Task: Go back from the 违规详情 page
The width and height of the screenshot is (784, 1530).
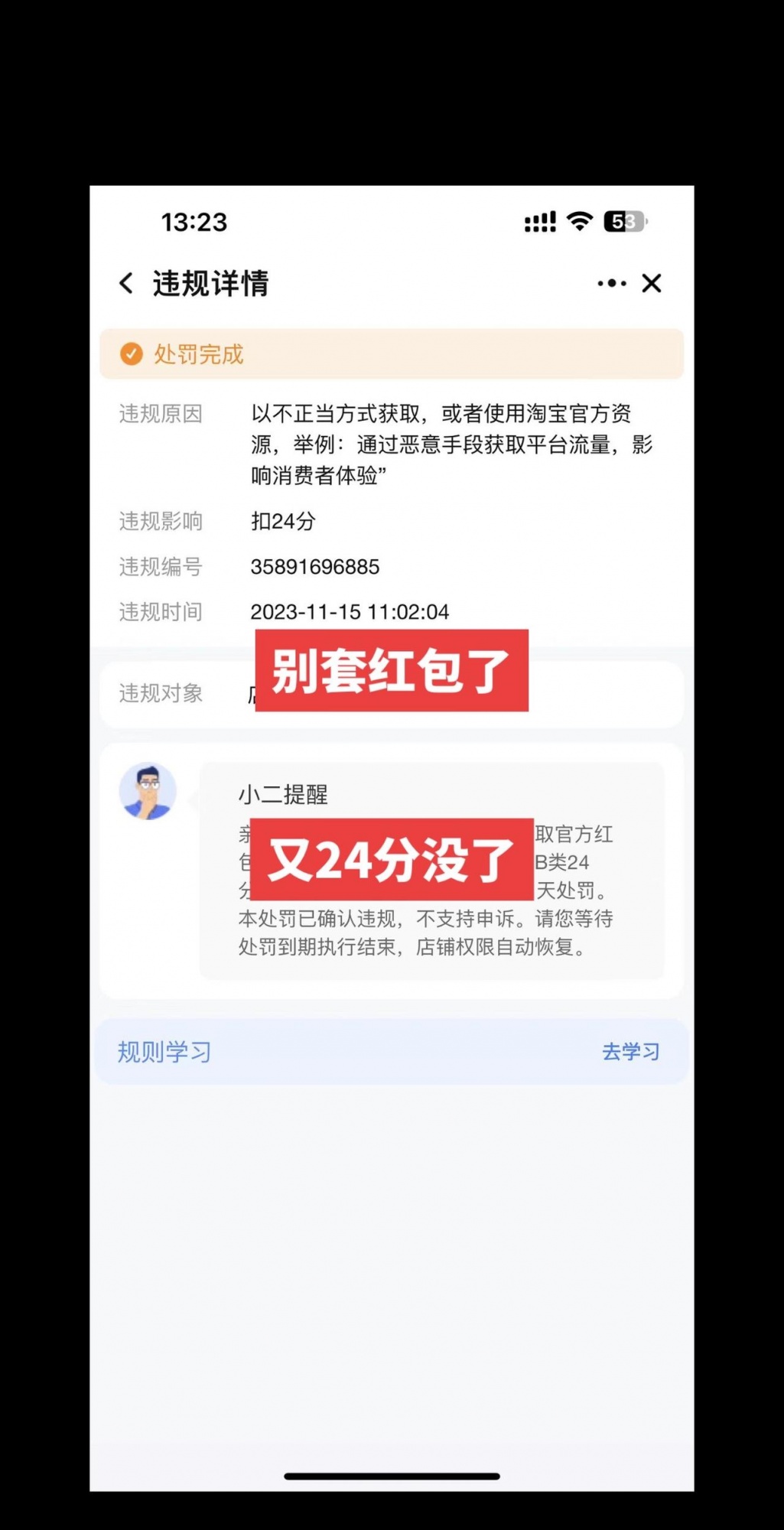Action: pos(127,283)
